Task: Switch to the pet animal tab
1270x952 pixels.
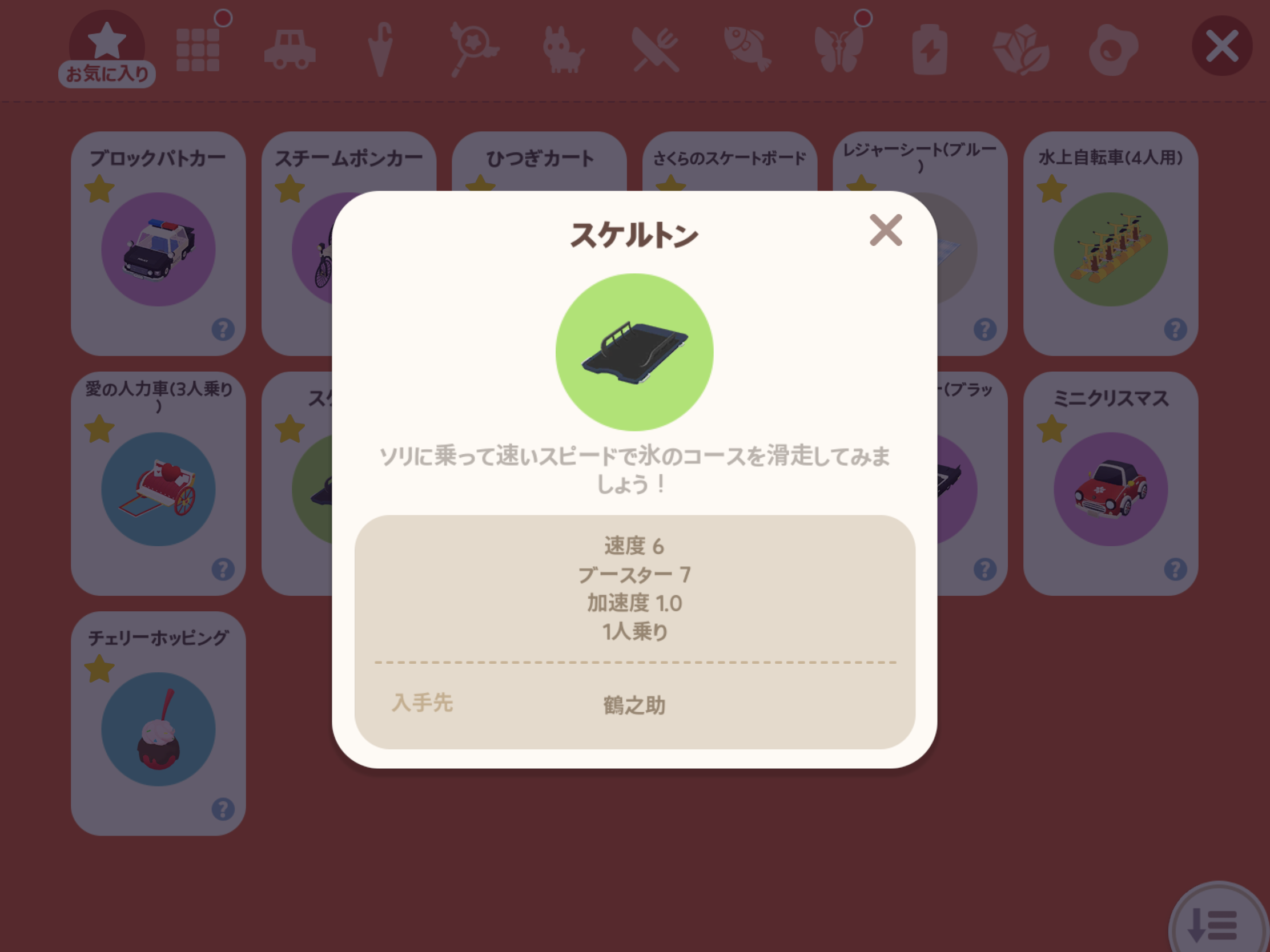Action: [562, 50]
